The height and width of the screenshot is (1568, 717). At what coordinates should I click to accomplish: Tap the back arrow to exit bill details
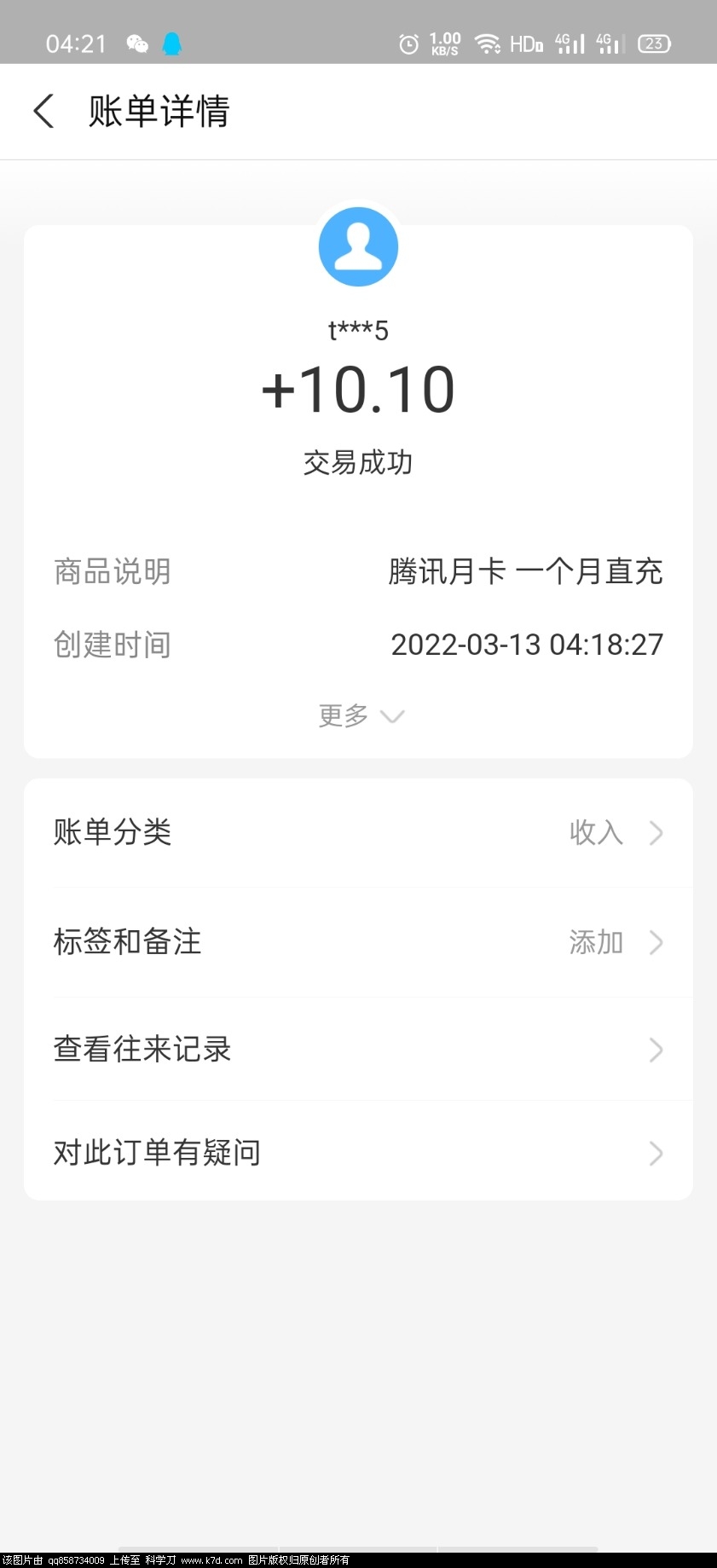43,112
